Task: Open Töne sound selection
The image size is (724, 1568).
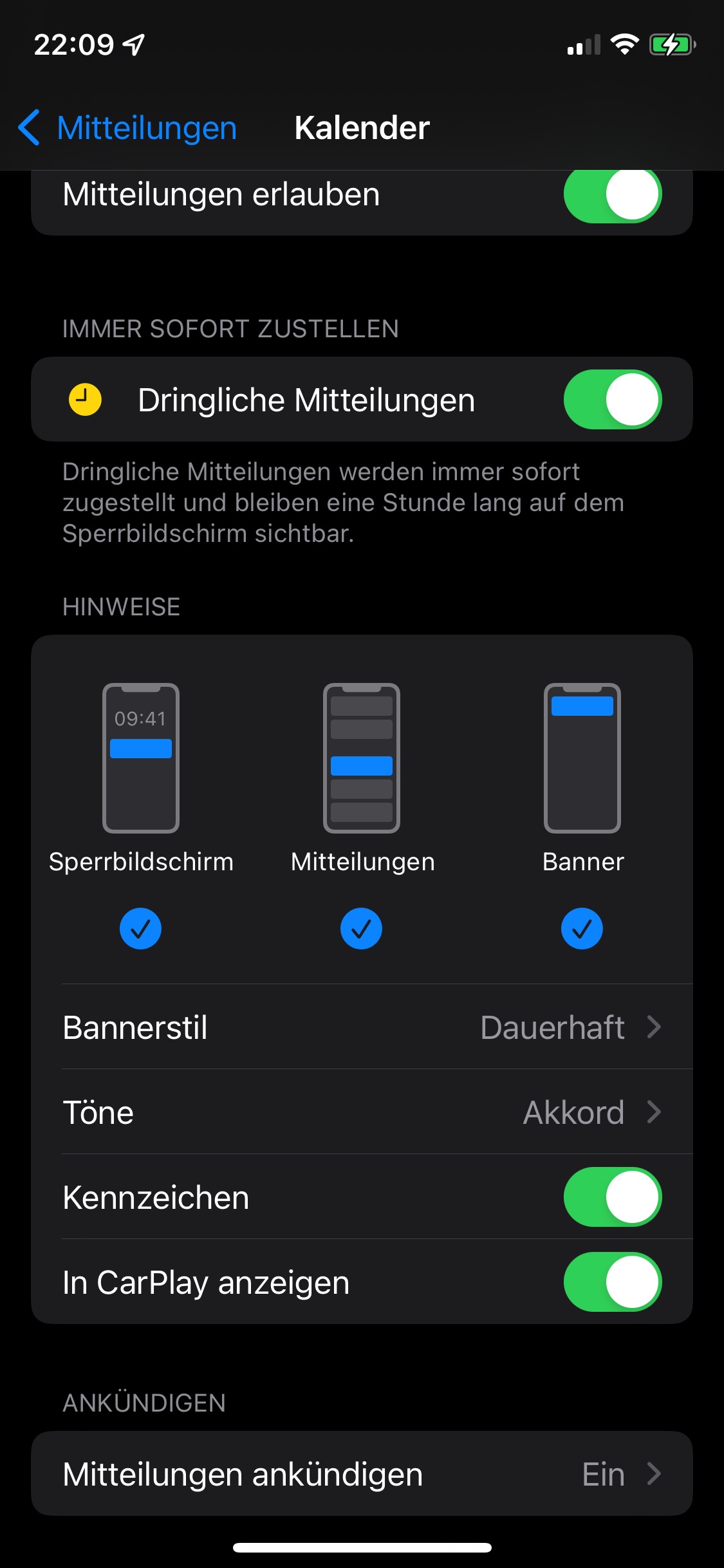Action: coord(362,1112)
